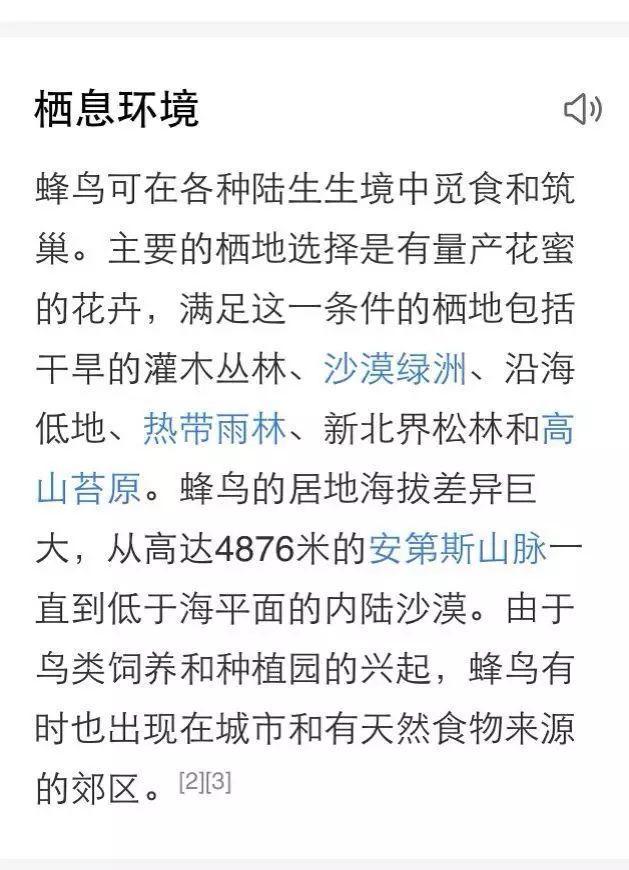Open the 安第斯山脉 link

click(459, 548)
